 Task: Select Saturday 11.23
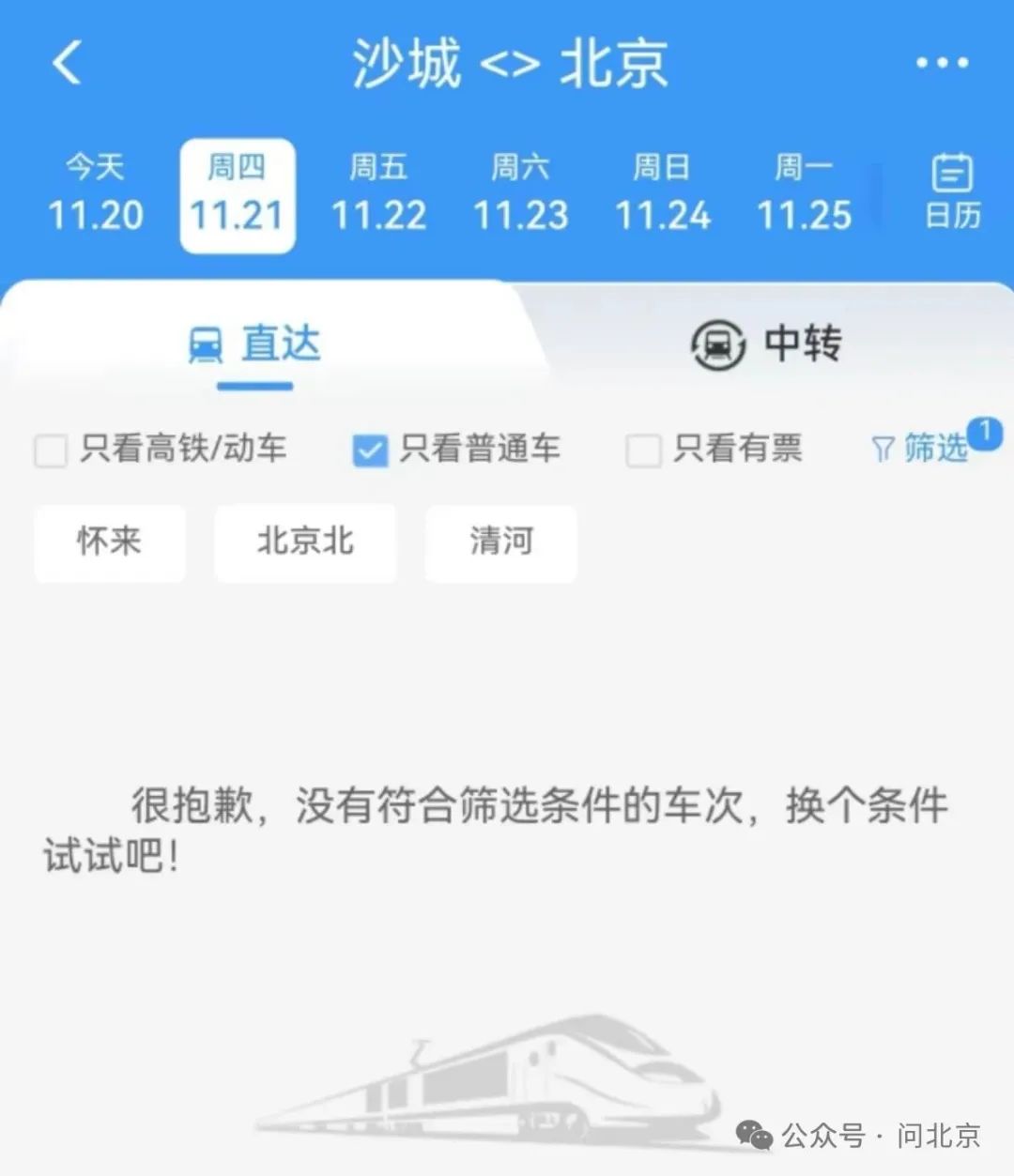pyautogui.click(x=520, y=194)
